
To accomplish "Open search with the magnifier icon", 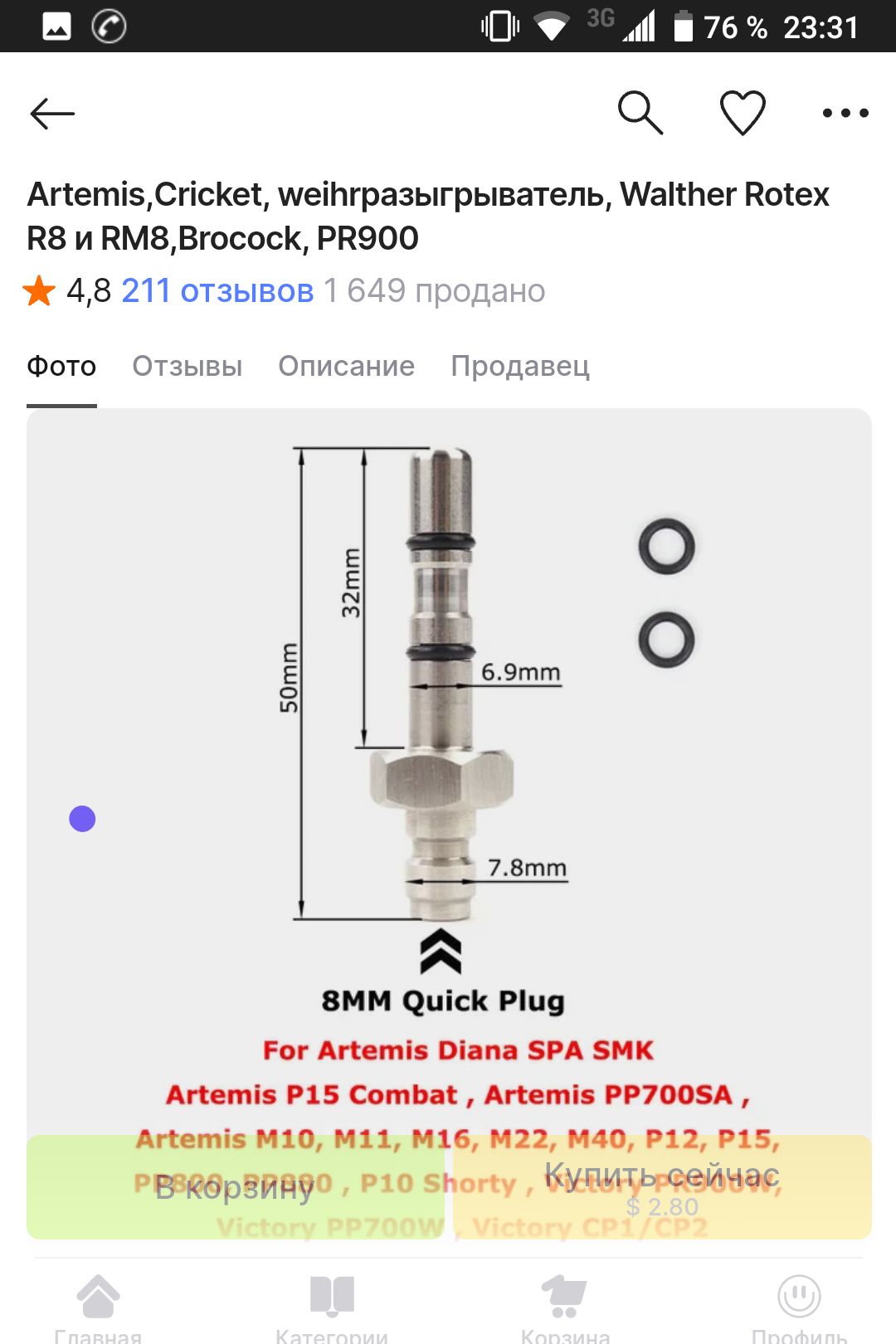I will point(640,113).
